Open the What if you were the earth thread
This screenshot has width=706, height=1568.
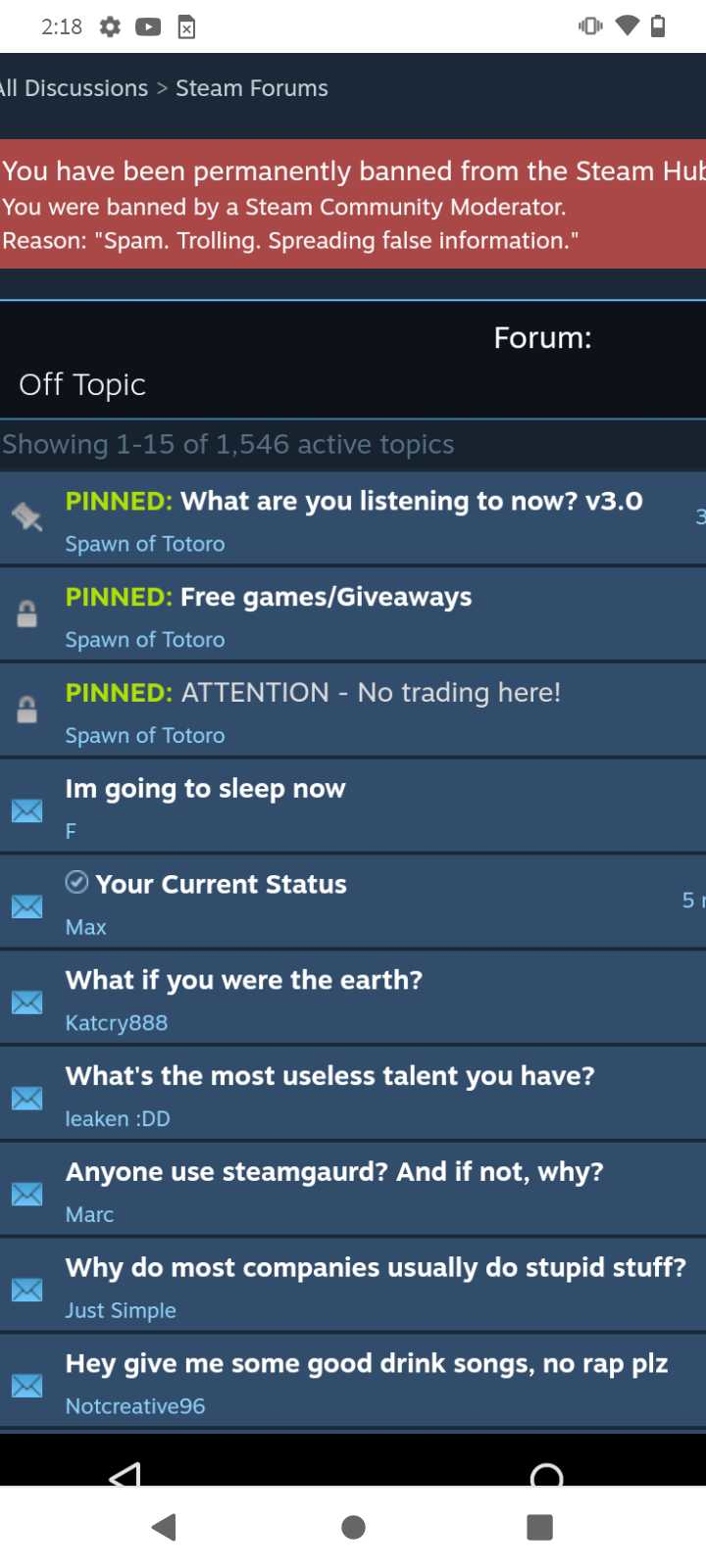(x=244, y=980)
